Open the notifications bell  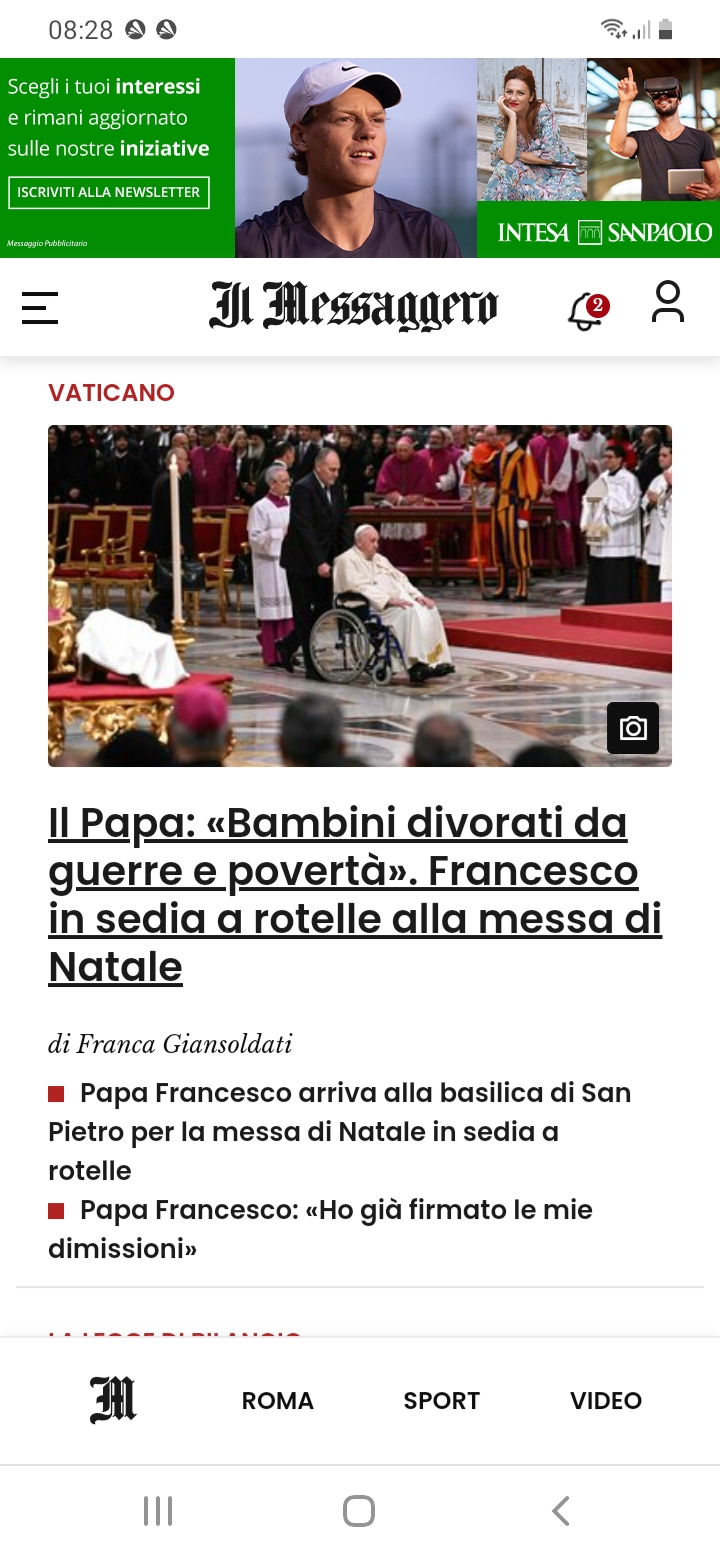click(x=586, y=311)
